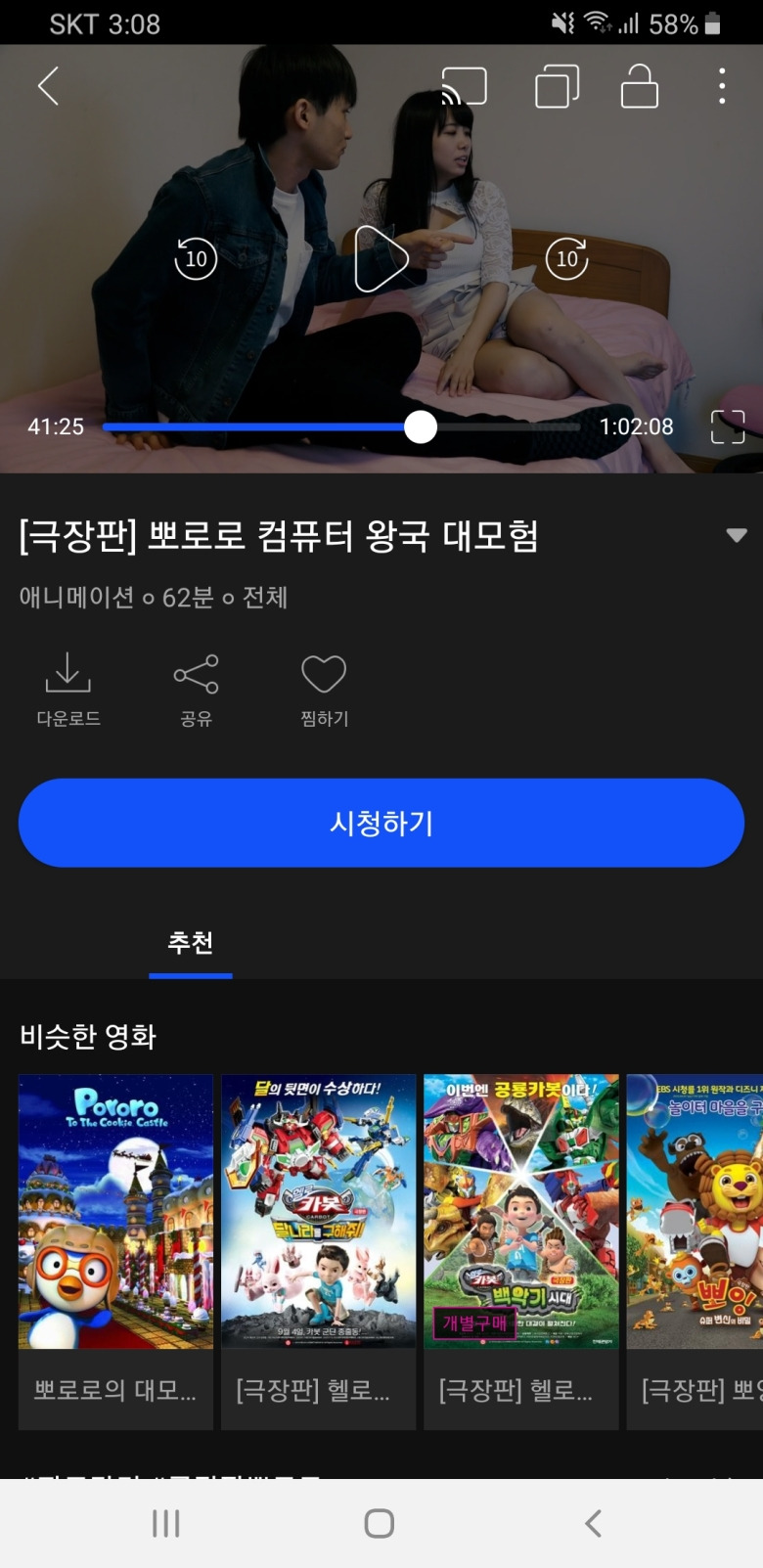Lock the player screen controls
The height and width of the screenshot is (1568, 763).
(640, 86)
